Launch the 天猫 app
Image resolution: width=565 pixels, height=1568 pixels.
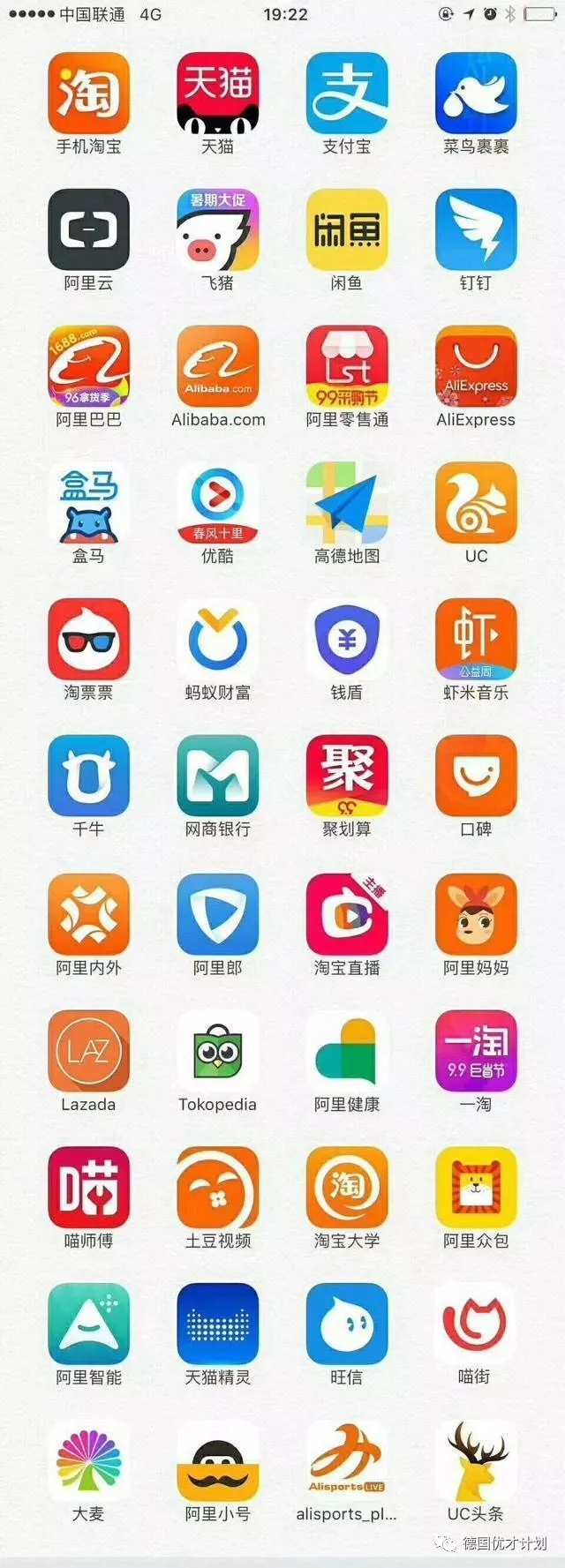(217, 93)
